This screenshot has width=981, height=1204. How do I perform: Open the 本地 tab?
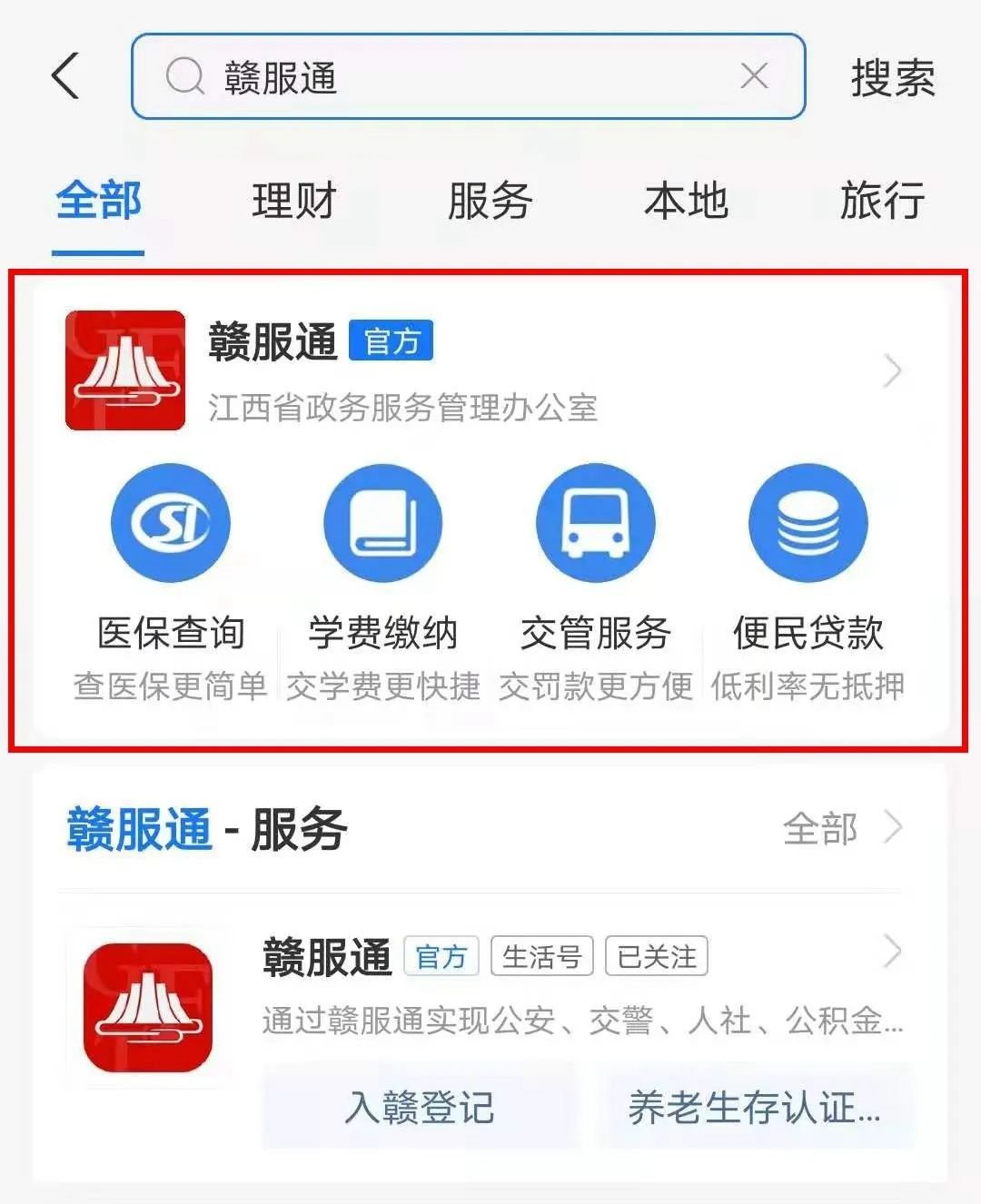point(686,201)
